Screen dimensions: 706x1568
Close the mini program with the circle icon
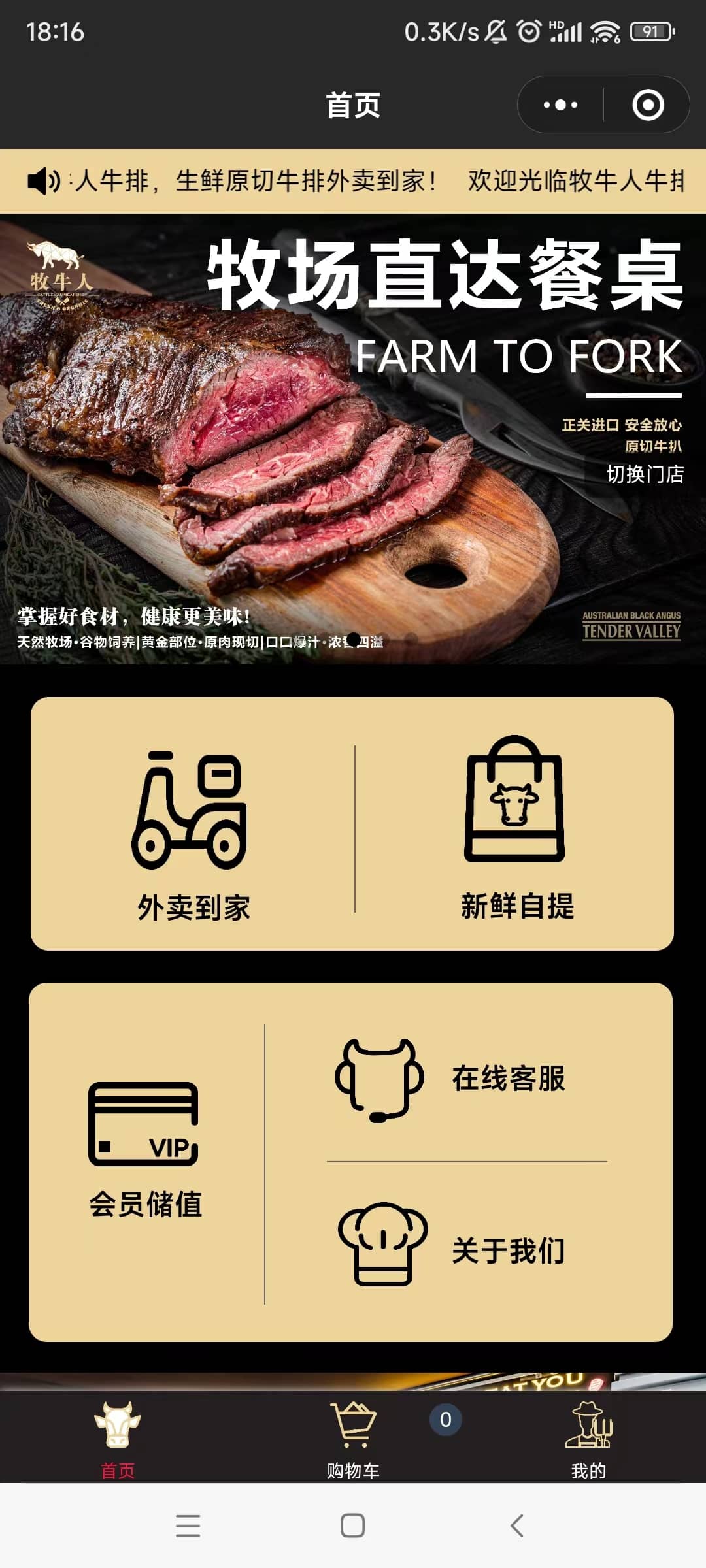(x=648, y=105)
